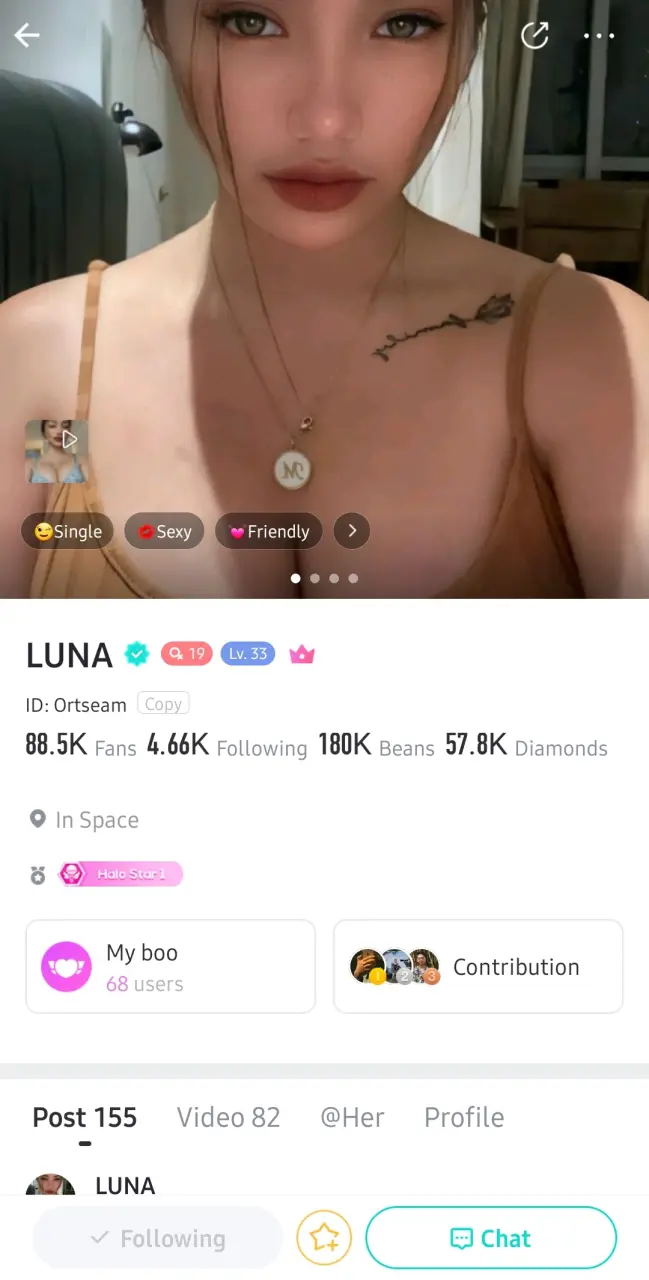The image size is (649, 1280).
Task: Tap the Sexy tag chip
Action: pyautogui.click(x=164, y=531)
